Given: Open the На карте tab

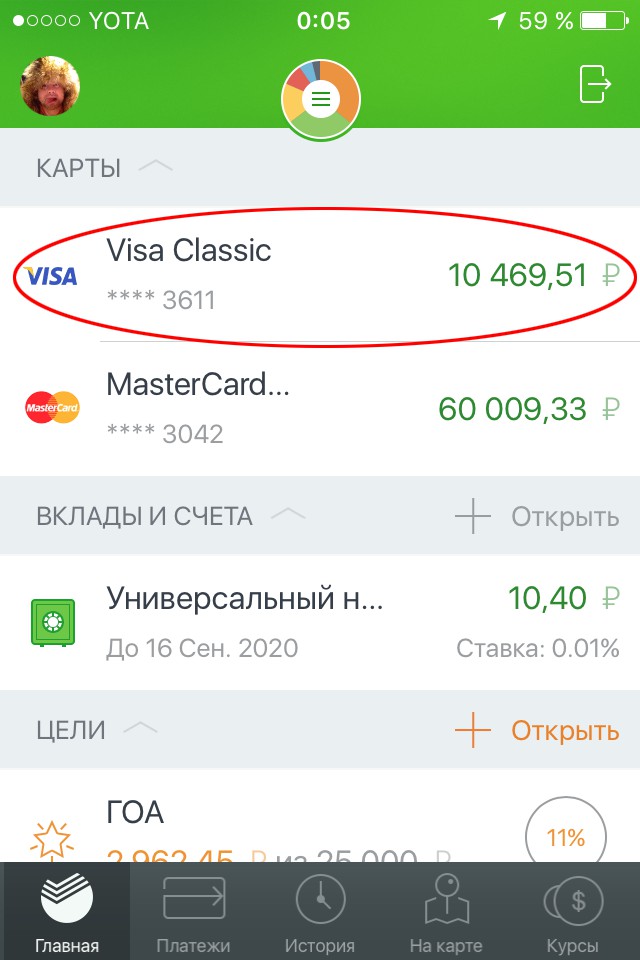Looking at the screenshot, I should (446, 912).
